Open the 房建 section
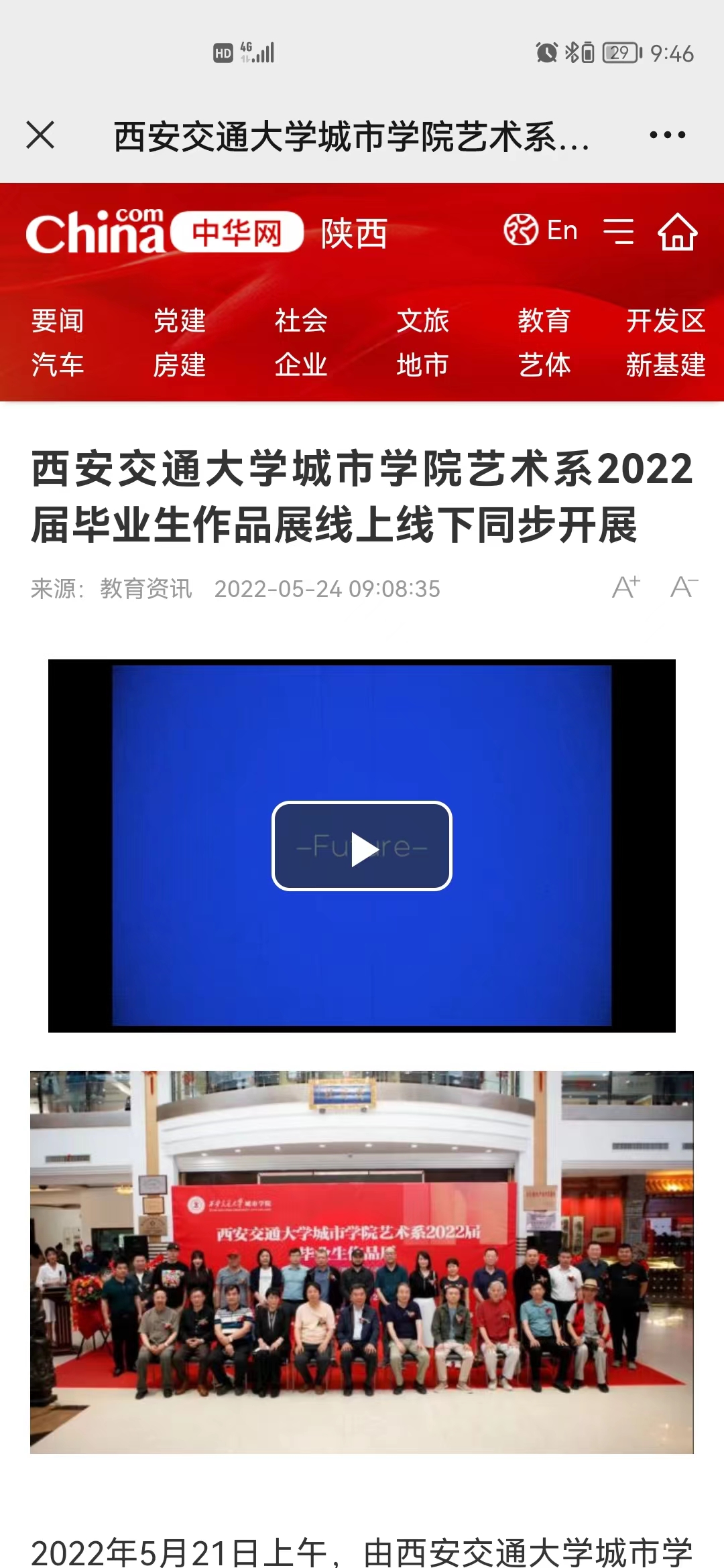This screenshot has width=724, height=1568. (x=179, y=365)
